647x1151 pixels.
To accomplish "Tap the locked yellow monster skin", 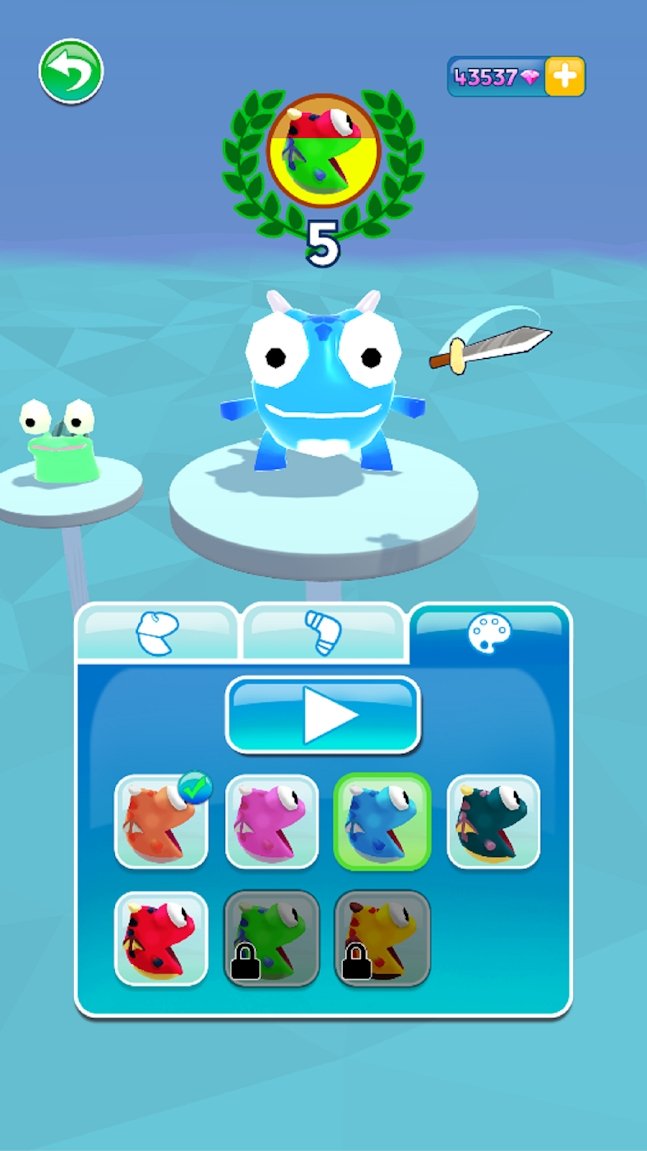I will [x=383, y=939].
